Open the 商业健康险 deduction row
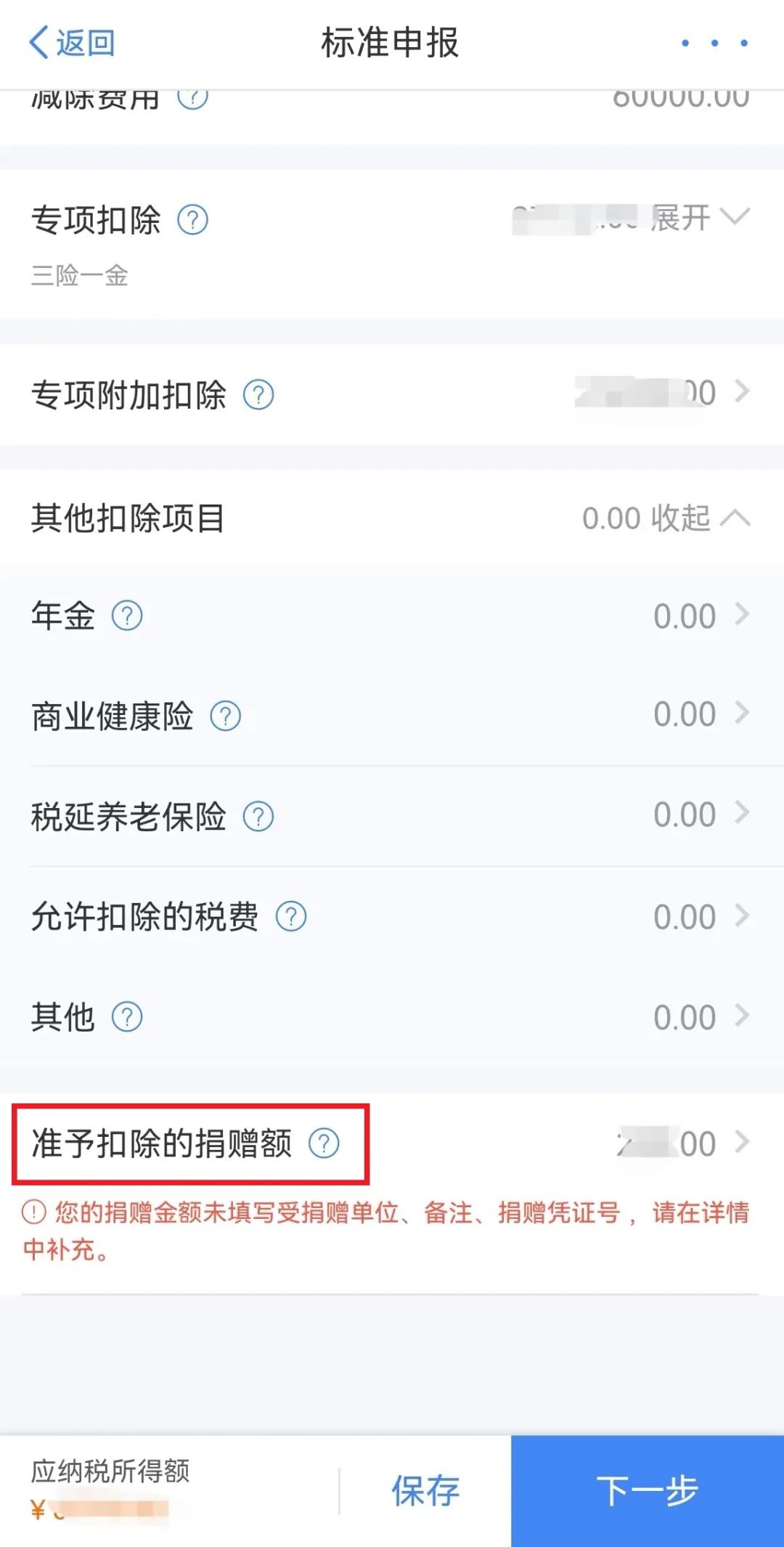784x1547 pixels. click(392, 715)
